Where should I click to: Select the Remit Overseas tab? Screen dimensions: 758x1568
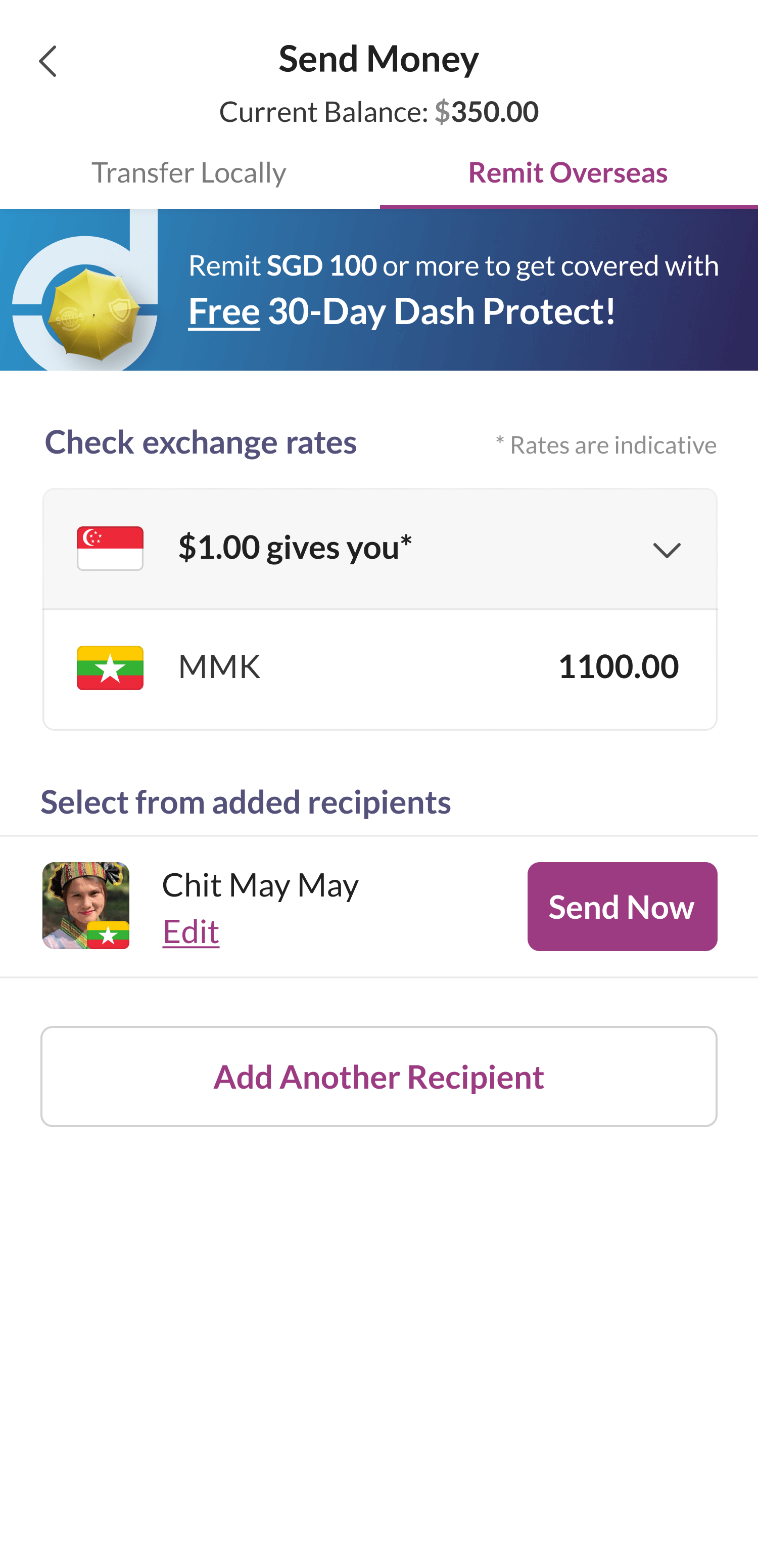click(568, 174)
